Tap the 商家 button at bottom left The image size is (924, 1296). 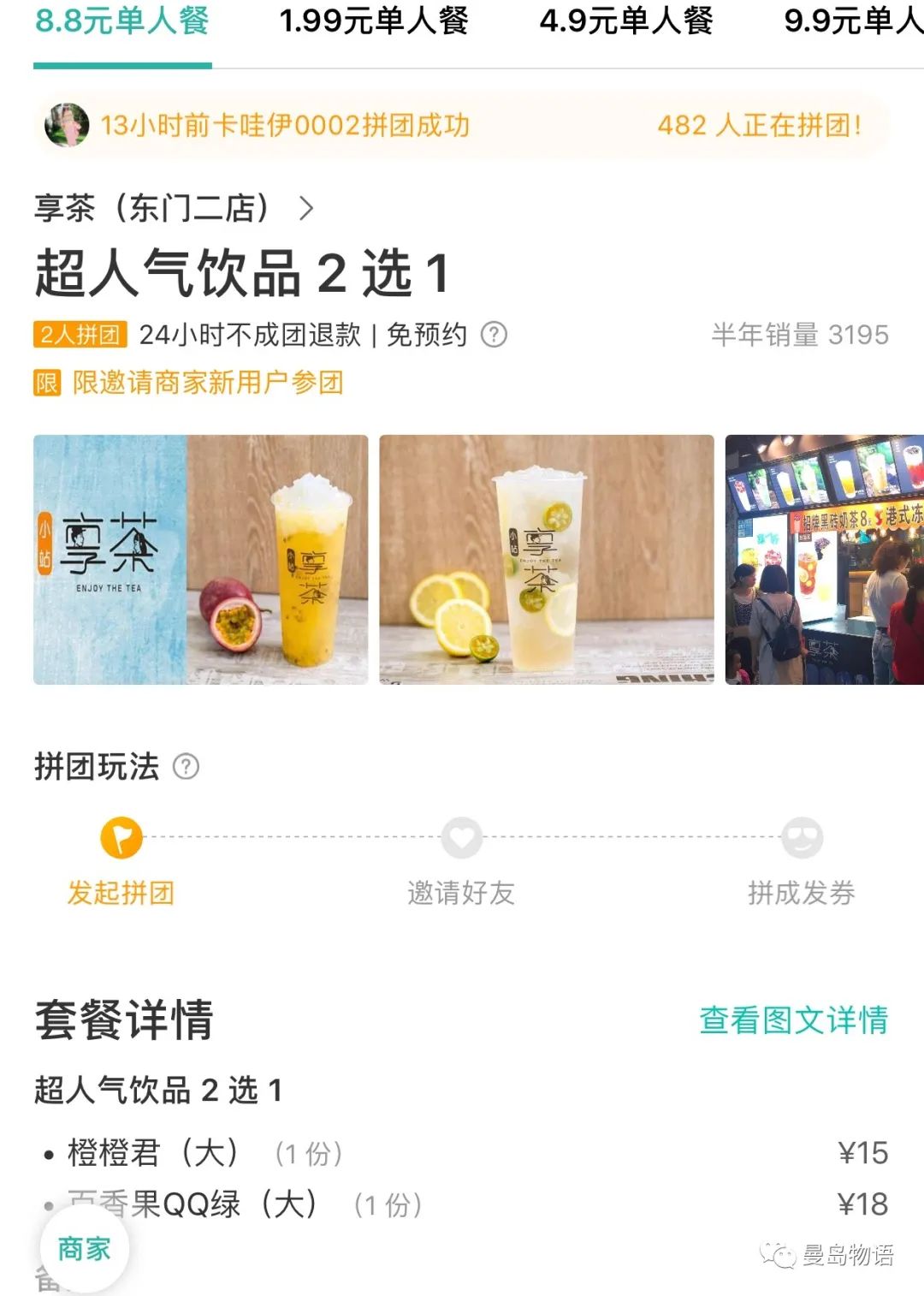click(83, 1250)
